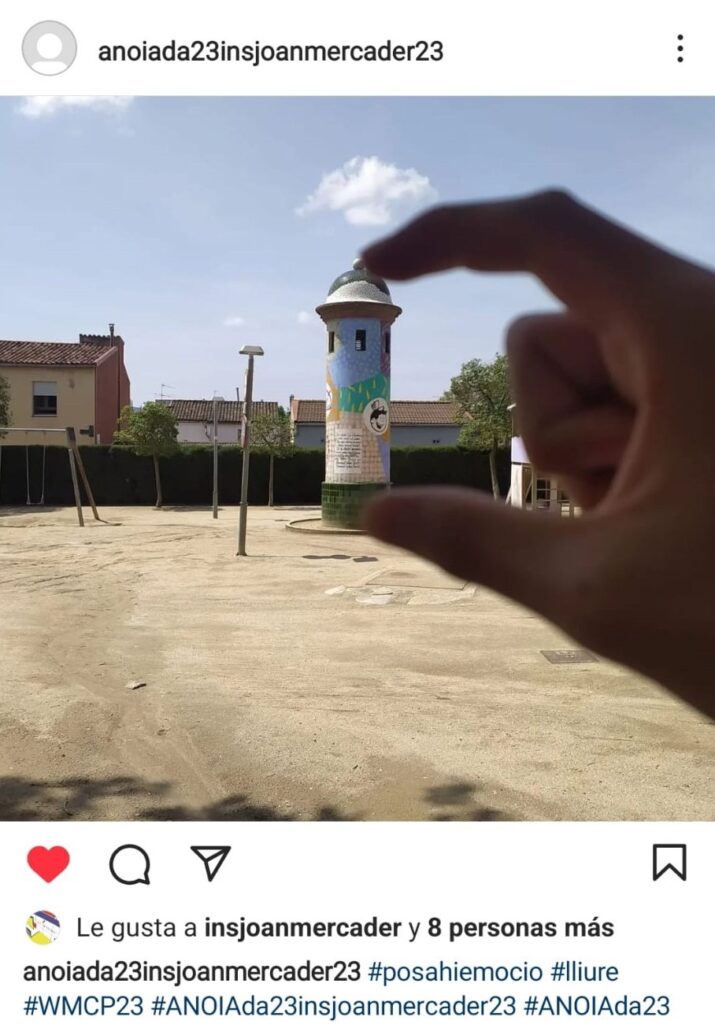
Task: Open the #posahiemocio hashtag
Action: (455, 972)
